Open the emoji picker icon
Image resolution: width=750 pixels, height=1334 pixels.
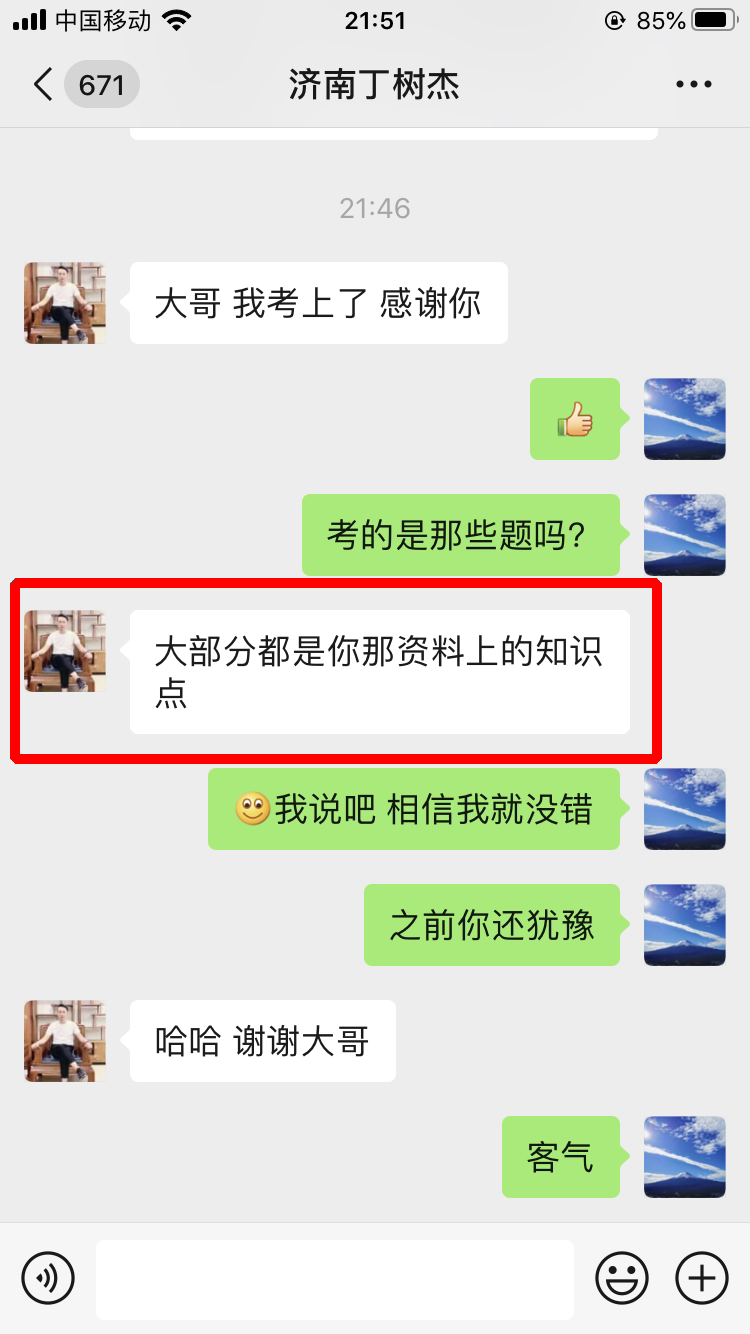tap(621, 1278)
